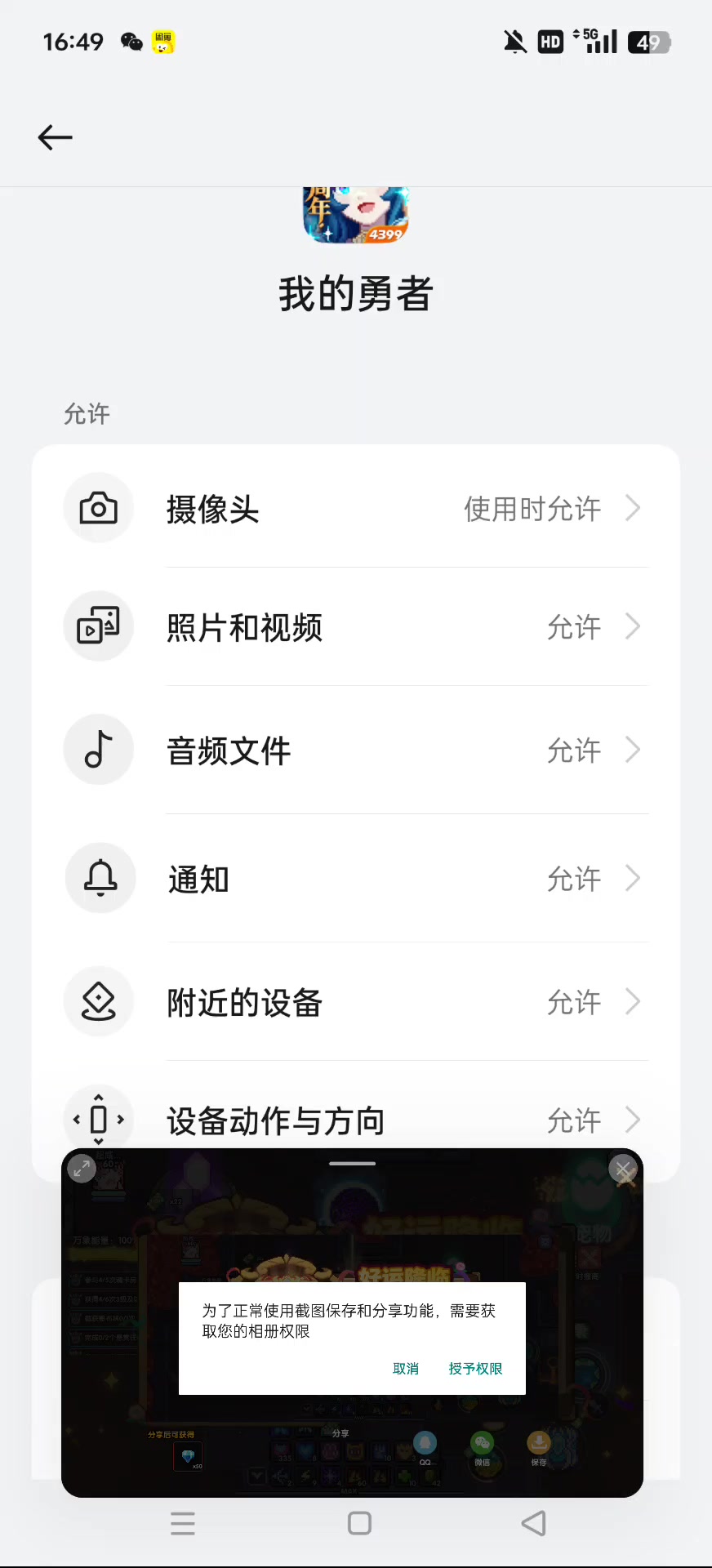The height and width of the screenshot is (1568, 712).
Task: Go to the home screen
Action: (359, 1523)
